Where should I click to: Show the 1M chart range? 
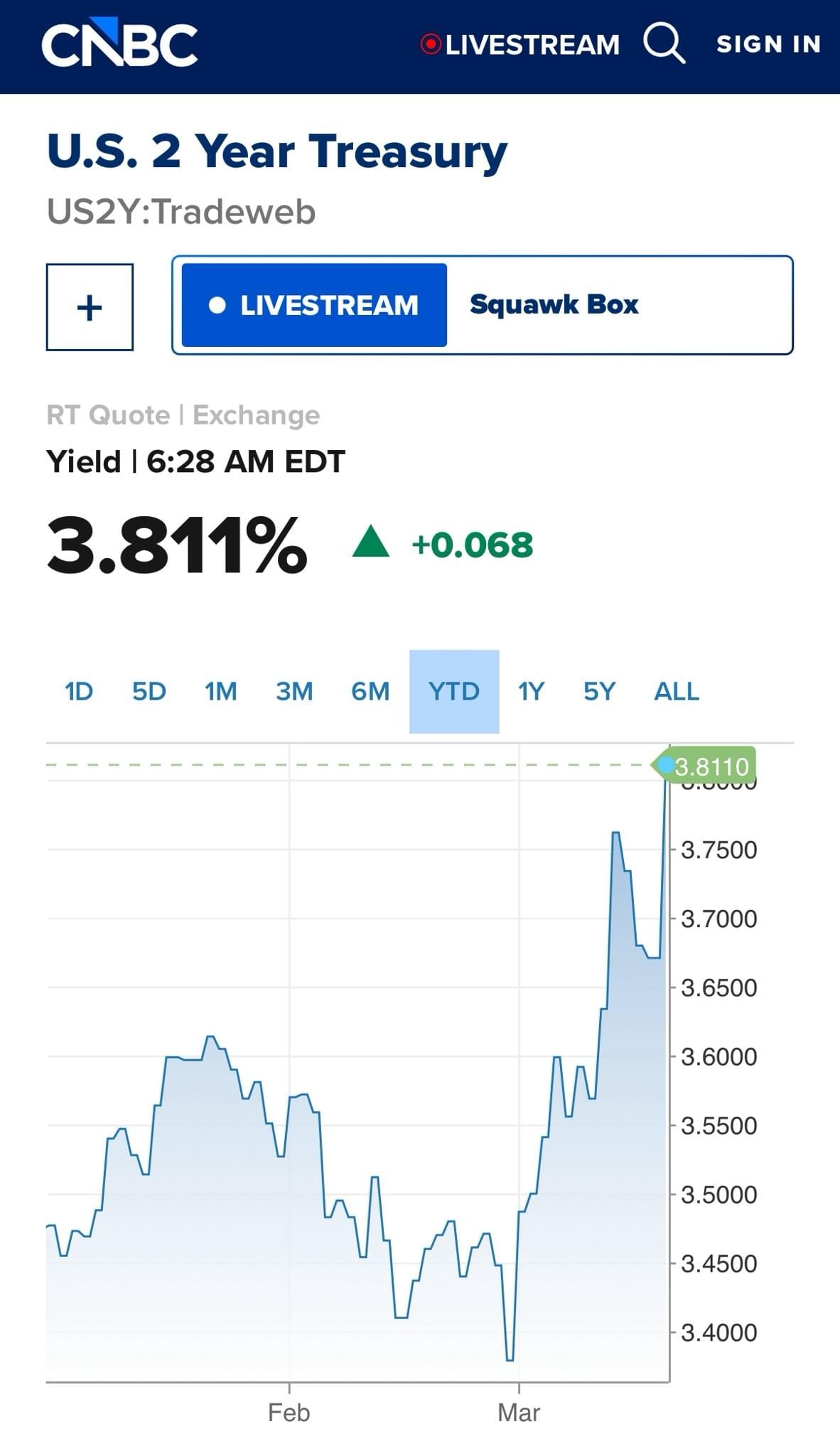[221, 691]
